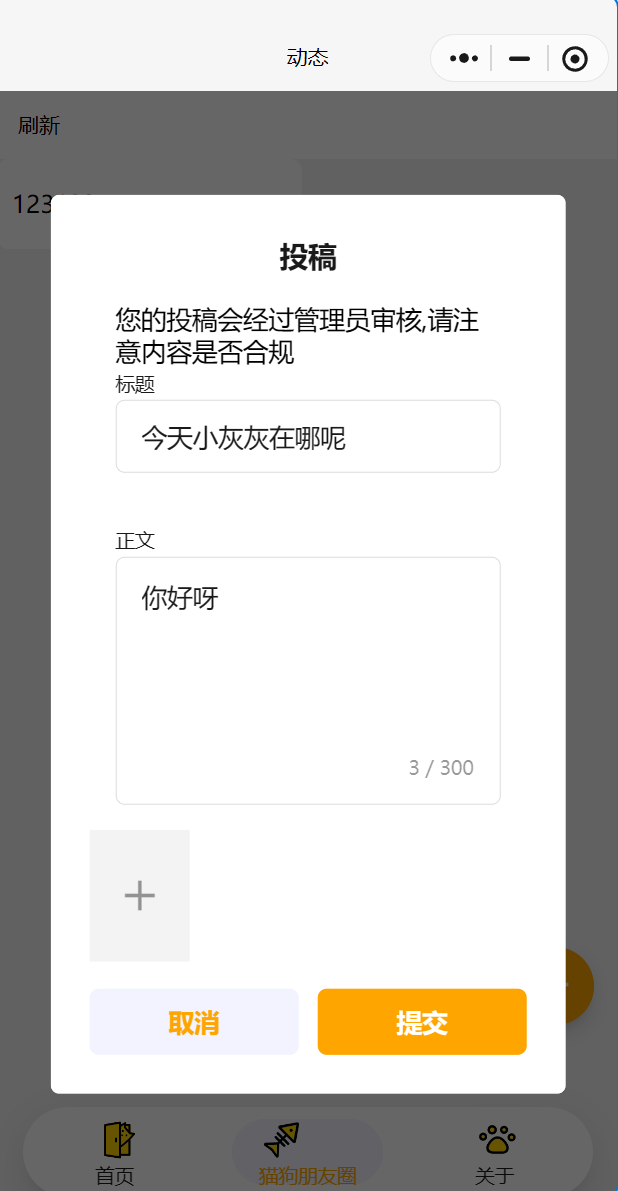Switch to the 猫狗朋友圈 tab
Viewport: 618px width, 1191px height.
tap(307, 1154)
